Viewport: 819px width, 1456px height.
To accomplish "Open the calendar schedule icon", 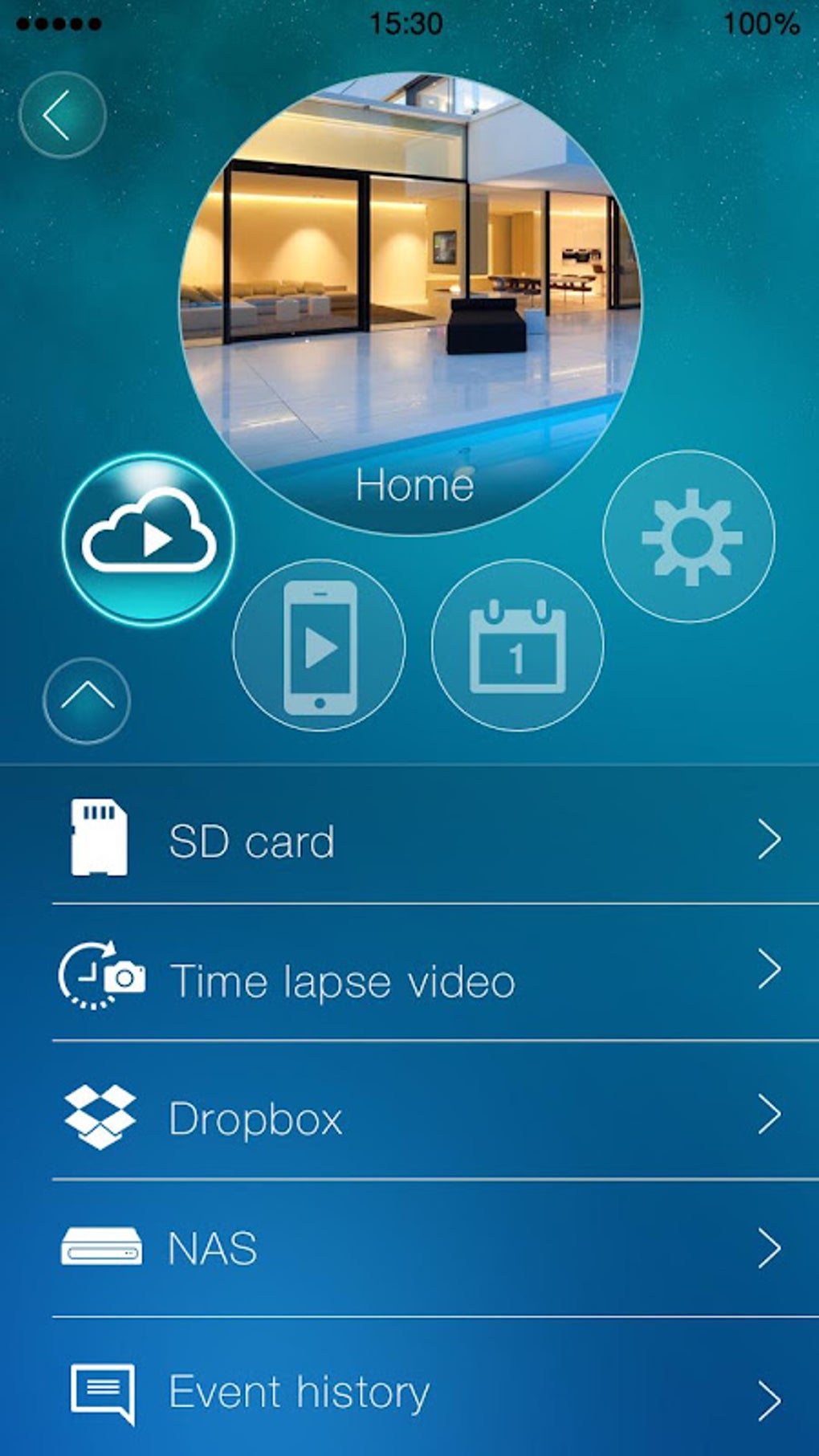I will click(517, 645).
